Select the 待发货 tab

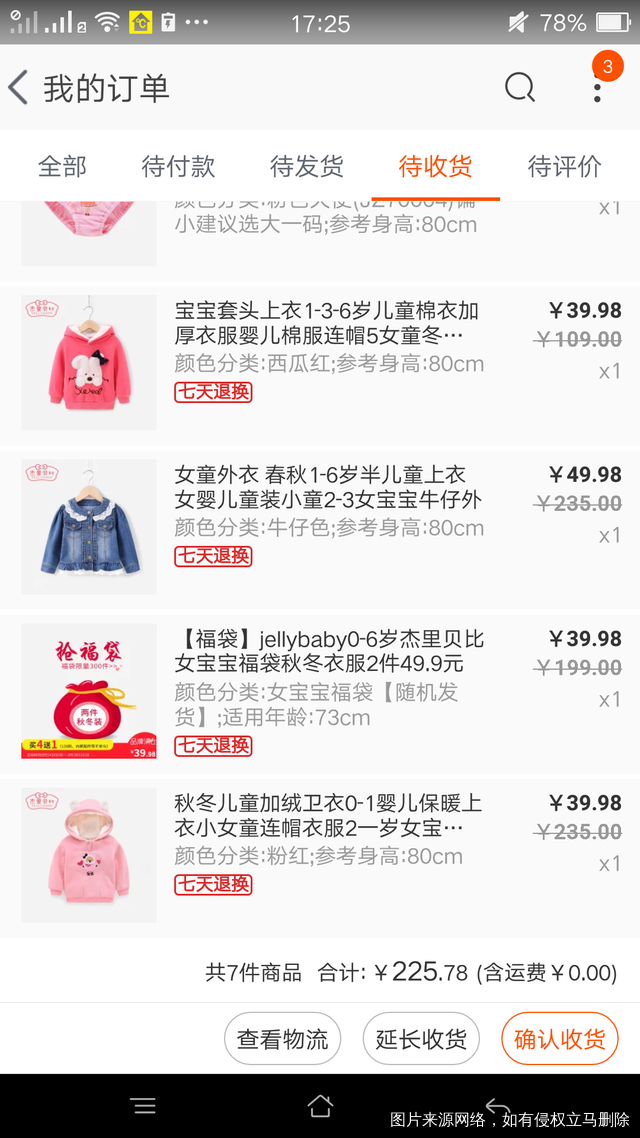tap(306, 166)
